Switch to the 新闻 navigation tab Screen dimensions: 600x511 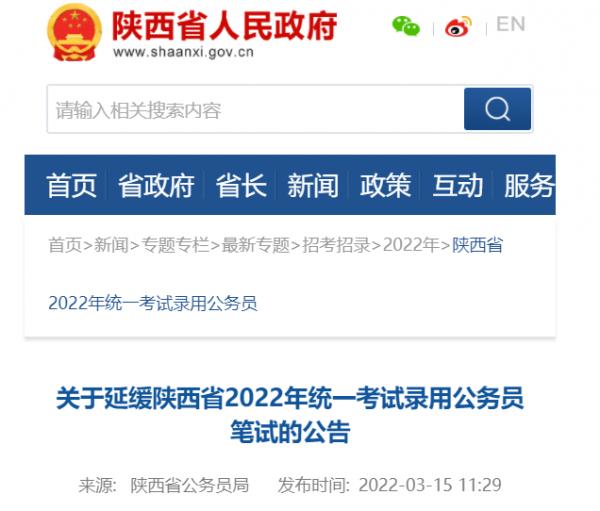pyautogui.click(x=312, y=185)
